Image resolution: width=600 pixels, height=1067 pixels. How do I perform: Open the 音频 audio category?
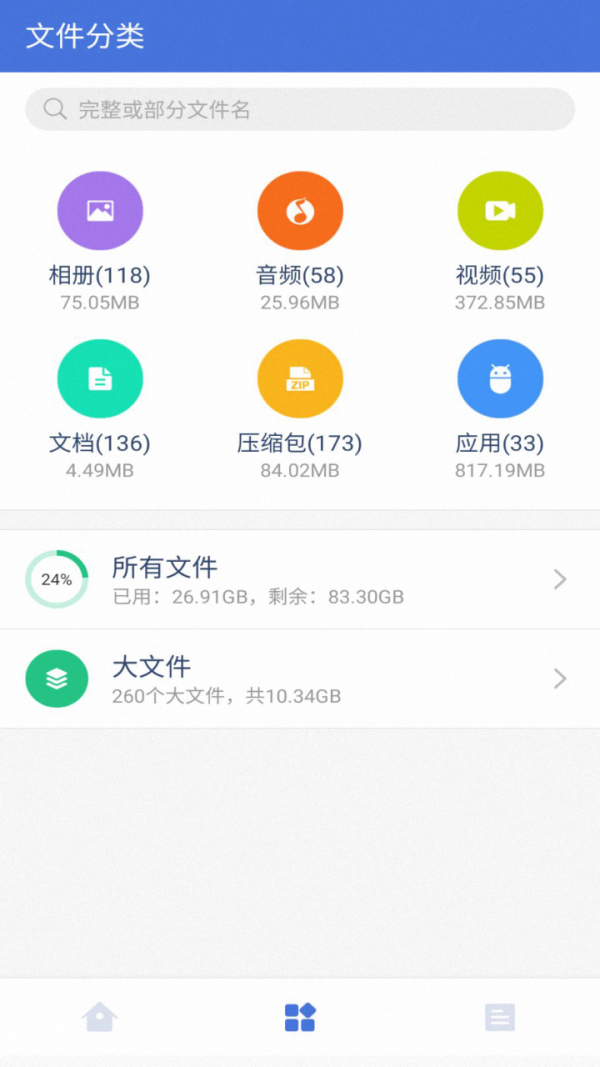[300, 211]
